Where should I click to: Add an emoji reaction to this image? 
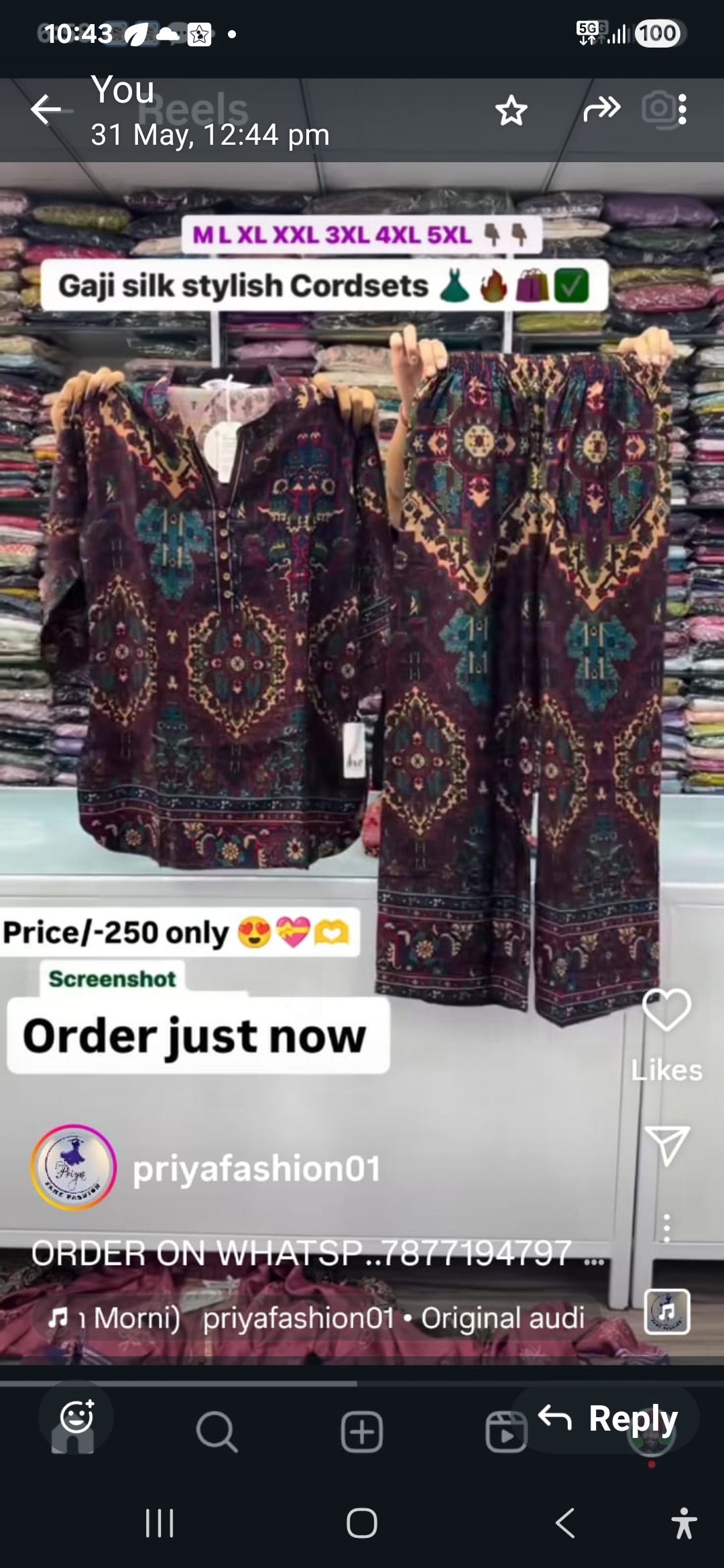[76, 1417]
